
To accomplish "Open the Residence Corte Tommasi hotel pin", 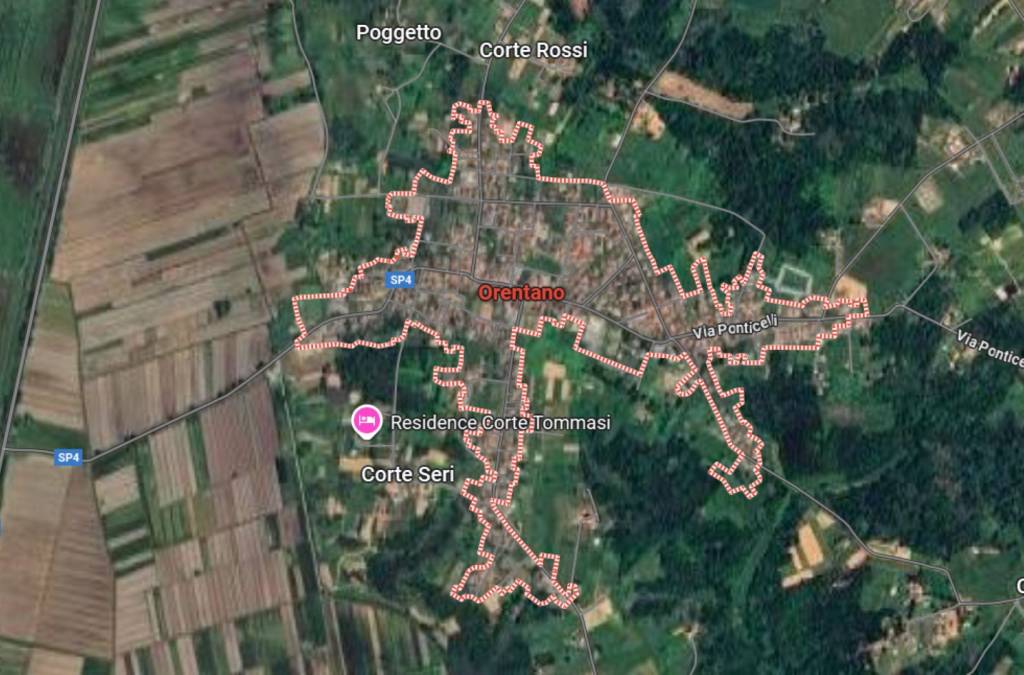I will (x=366, y=421).
